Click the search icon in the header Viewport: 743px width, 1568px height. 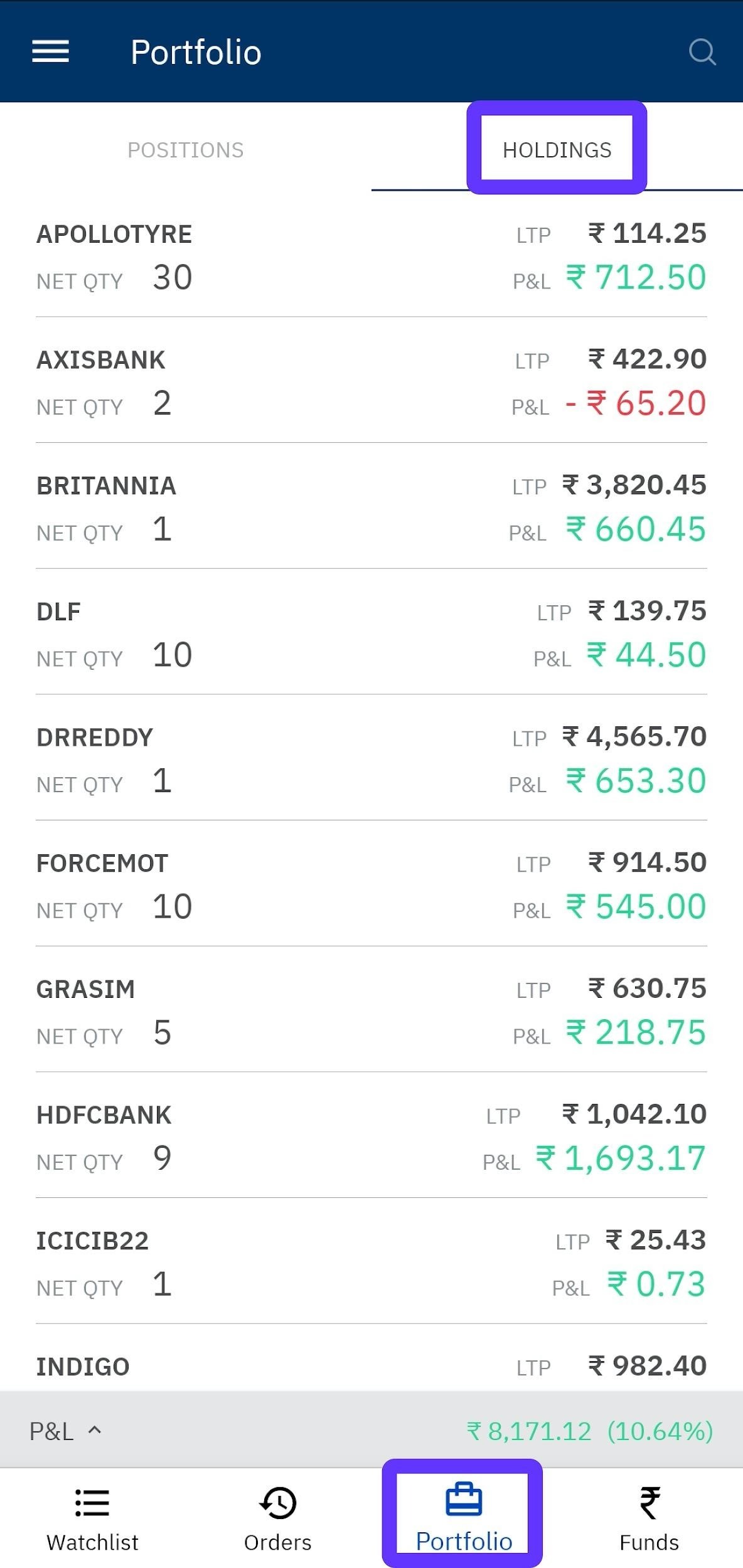pos(702,53)
